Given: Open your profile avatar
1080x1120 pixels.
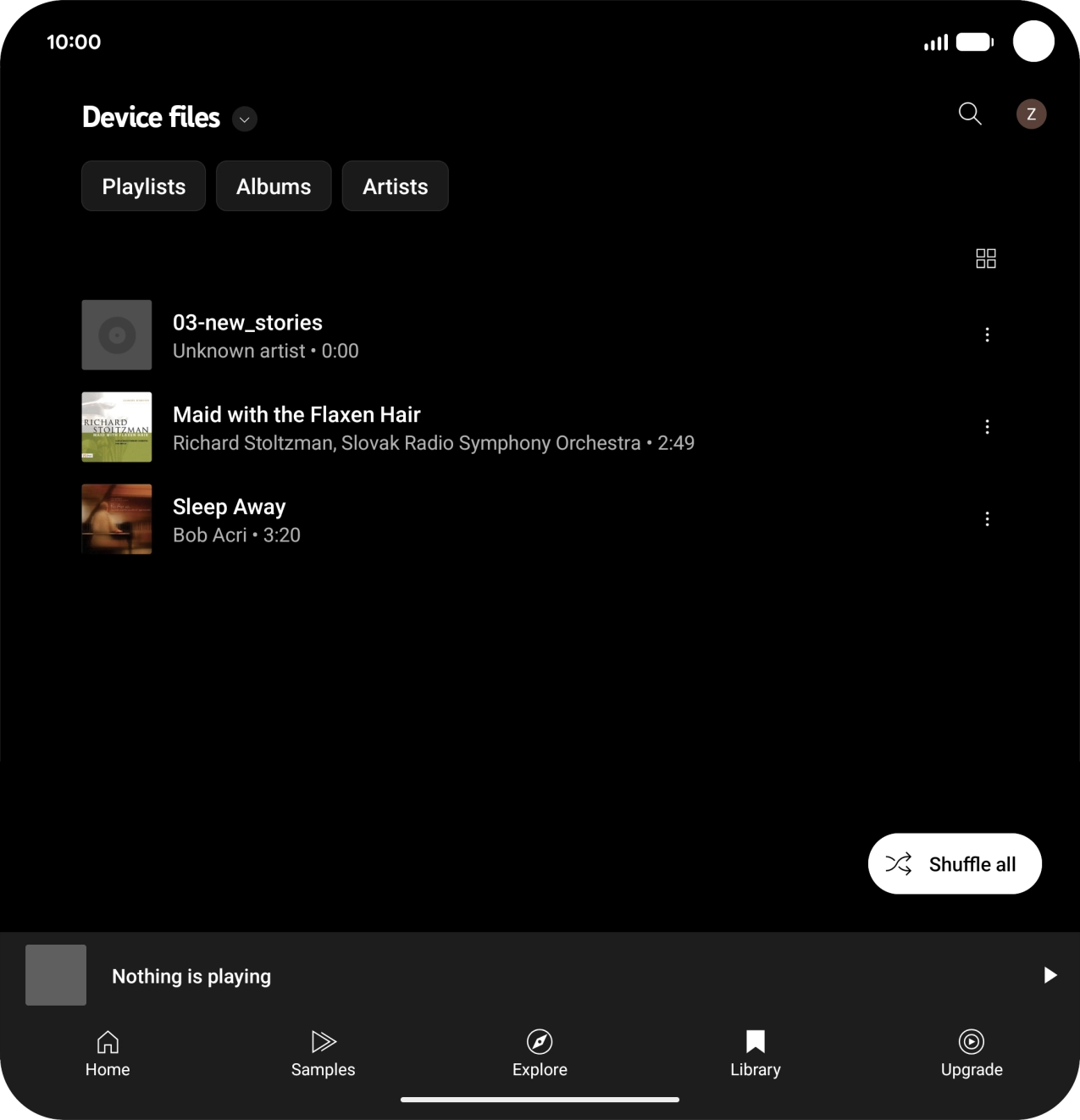Looking at the screenshot, I should [1031, 114].
